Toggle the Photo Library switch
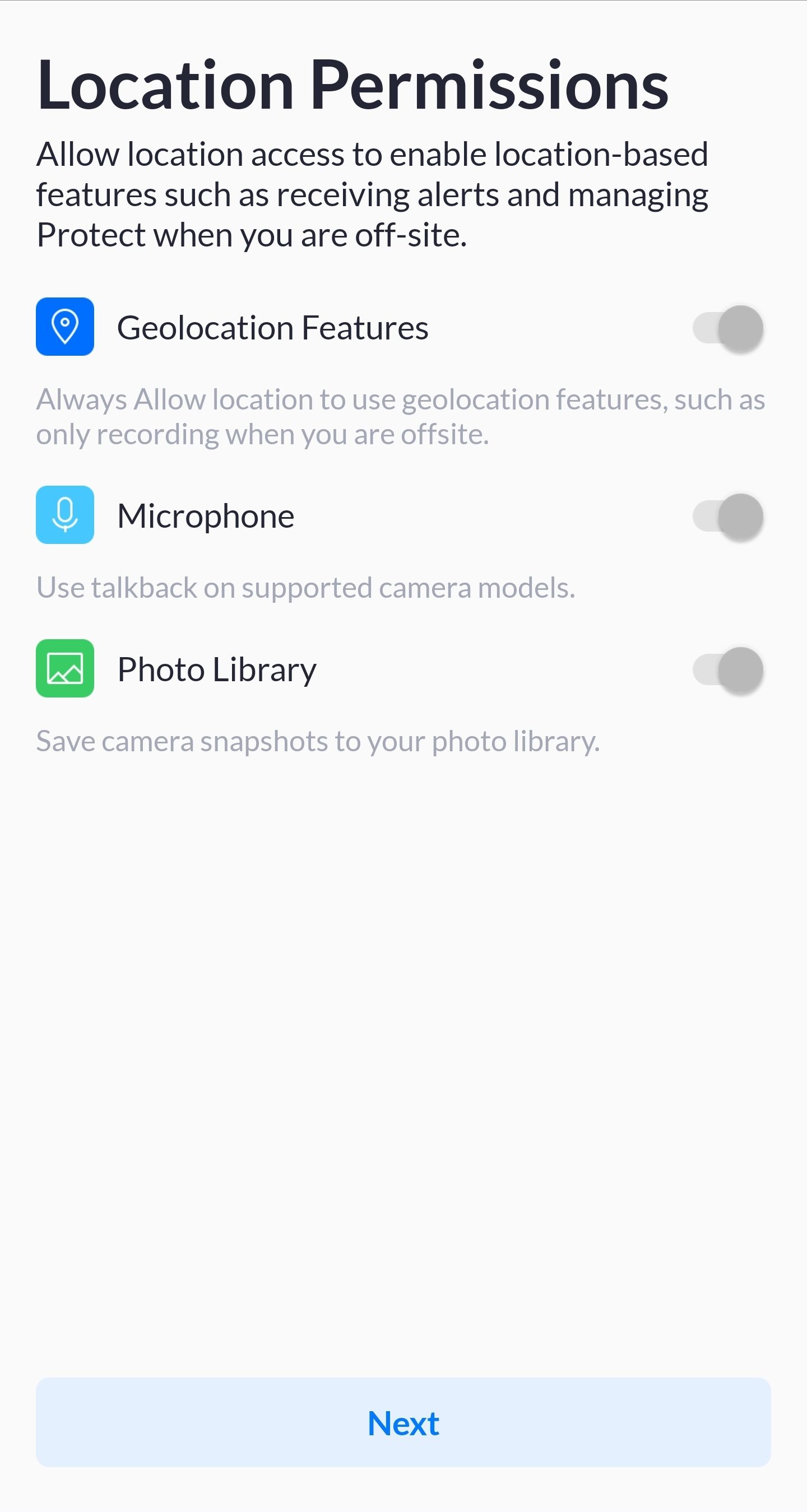The height and width of the screenshot is (1512, 807). tap(729, 671)
